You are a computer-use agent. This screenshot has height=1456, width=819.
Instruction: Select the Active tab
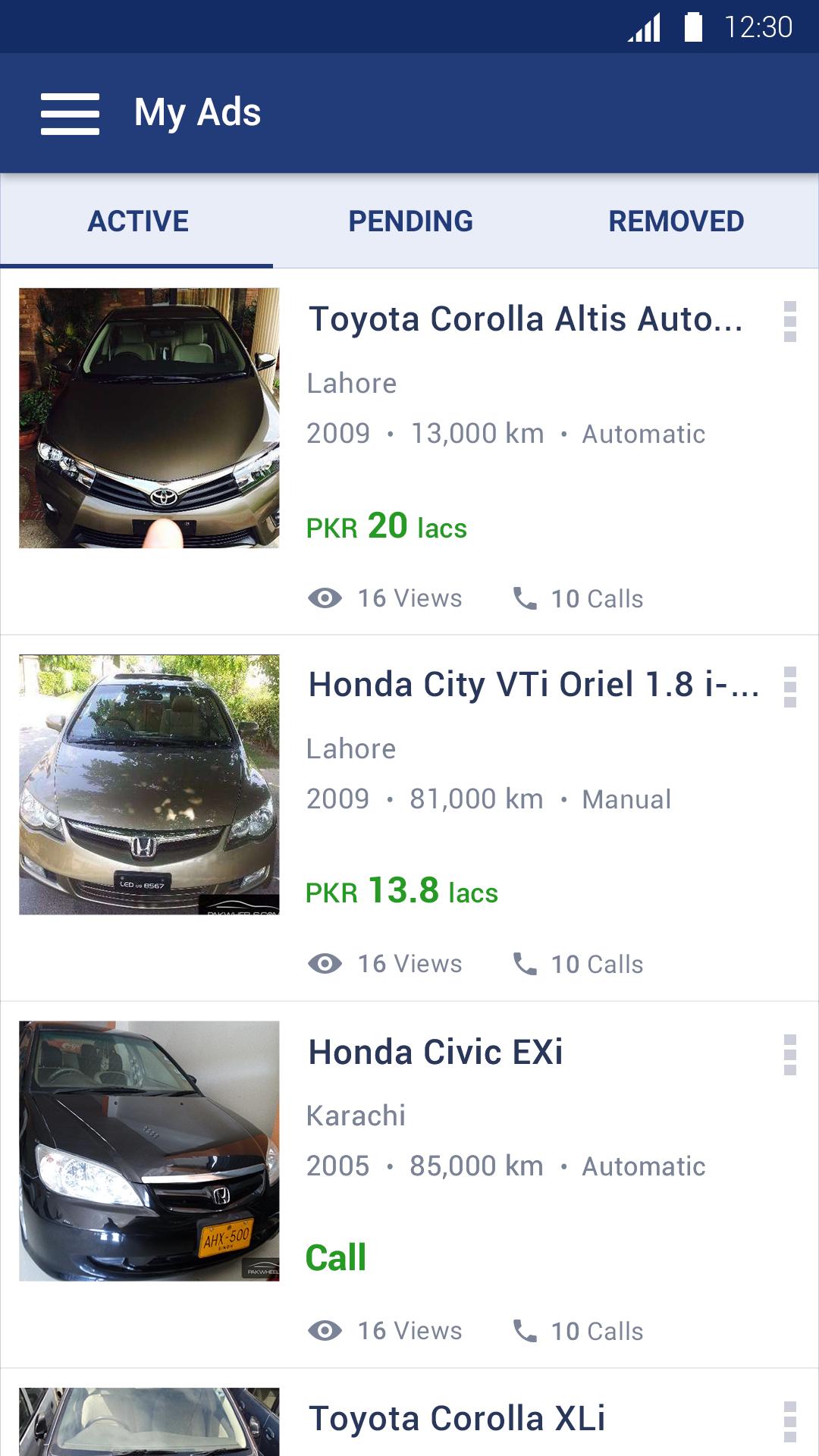pyautogui.click(x=138, y=221)
